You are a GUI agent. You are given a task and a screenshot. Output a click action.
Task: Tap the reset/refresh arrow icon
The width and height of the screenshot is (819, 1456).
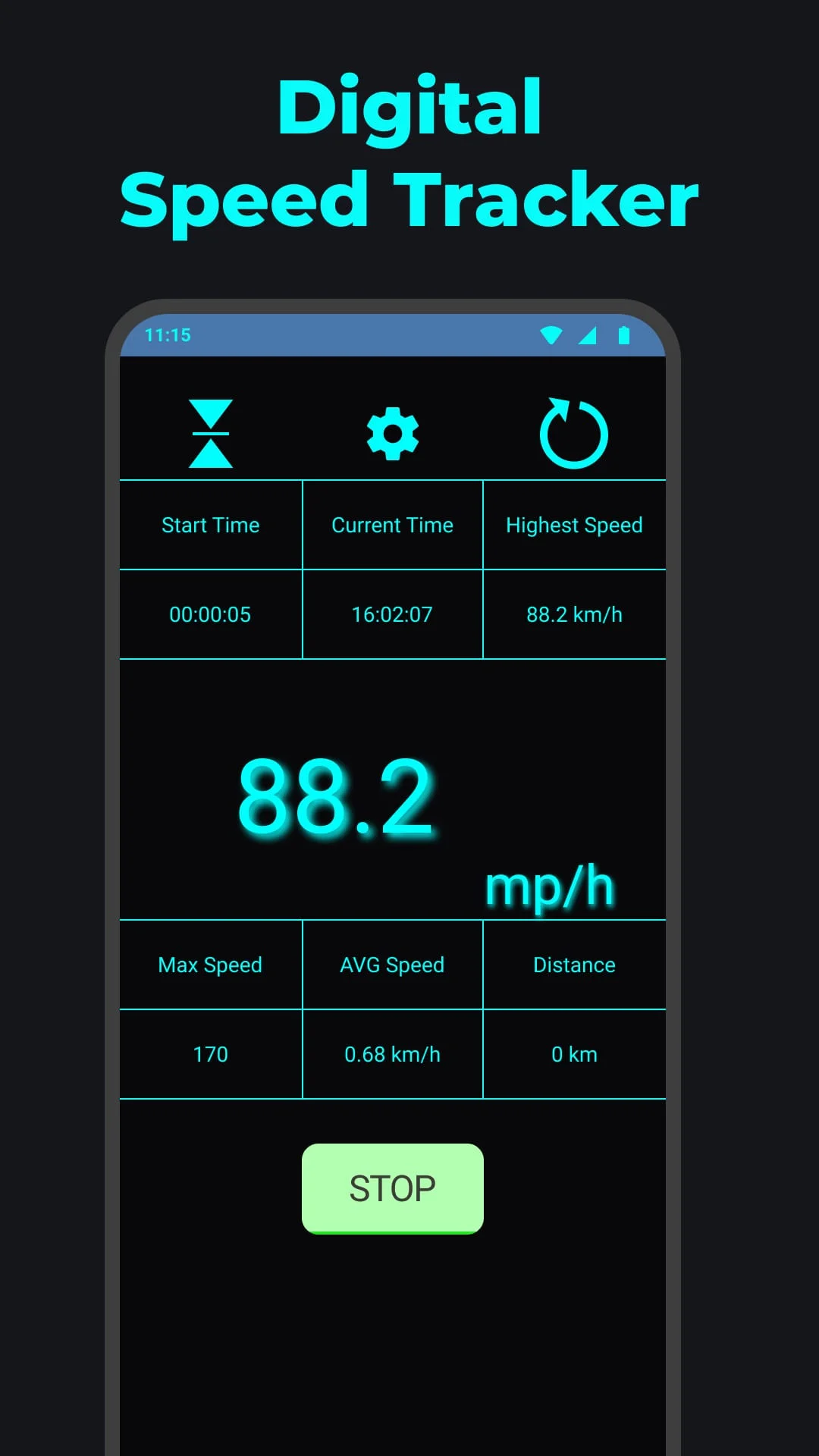point(575,432)
